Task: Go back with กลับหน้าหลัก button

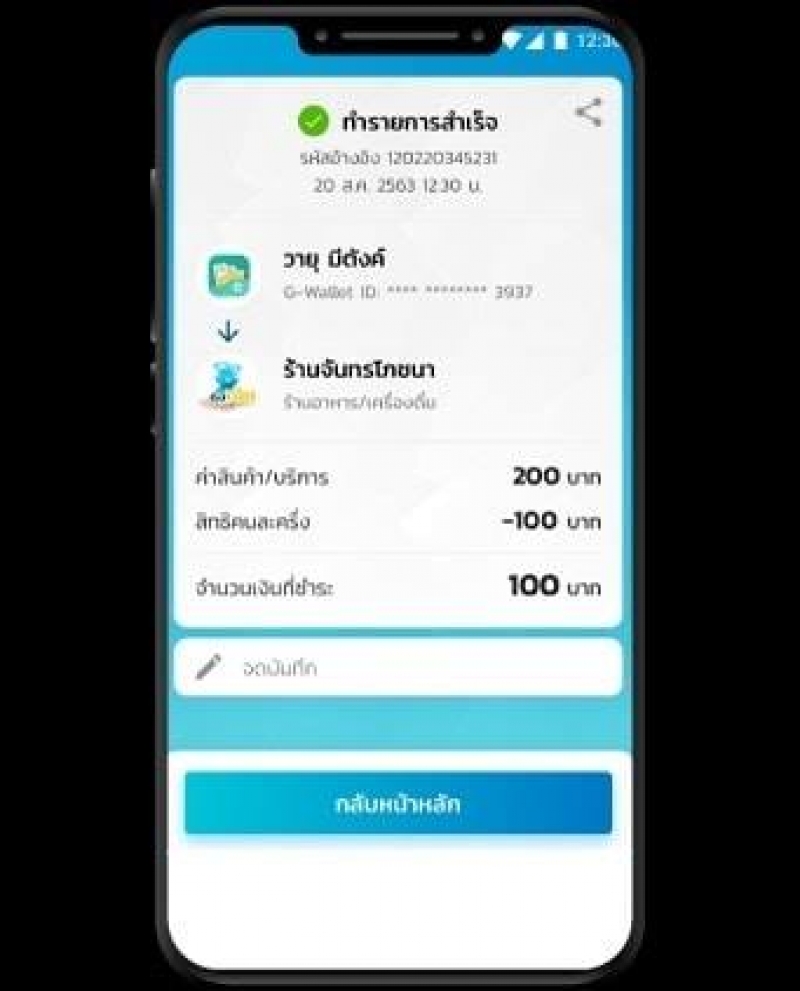Action: click(x=398, y=803)
